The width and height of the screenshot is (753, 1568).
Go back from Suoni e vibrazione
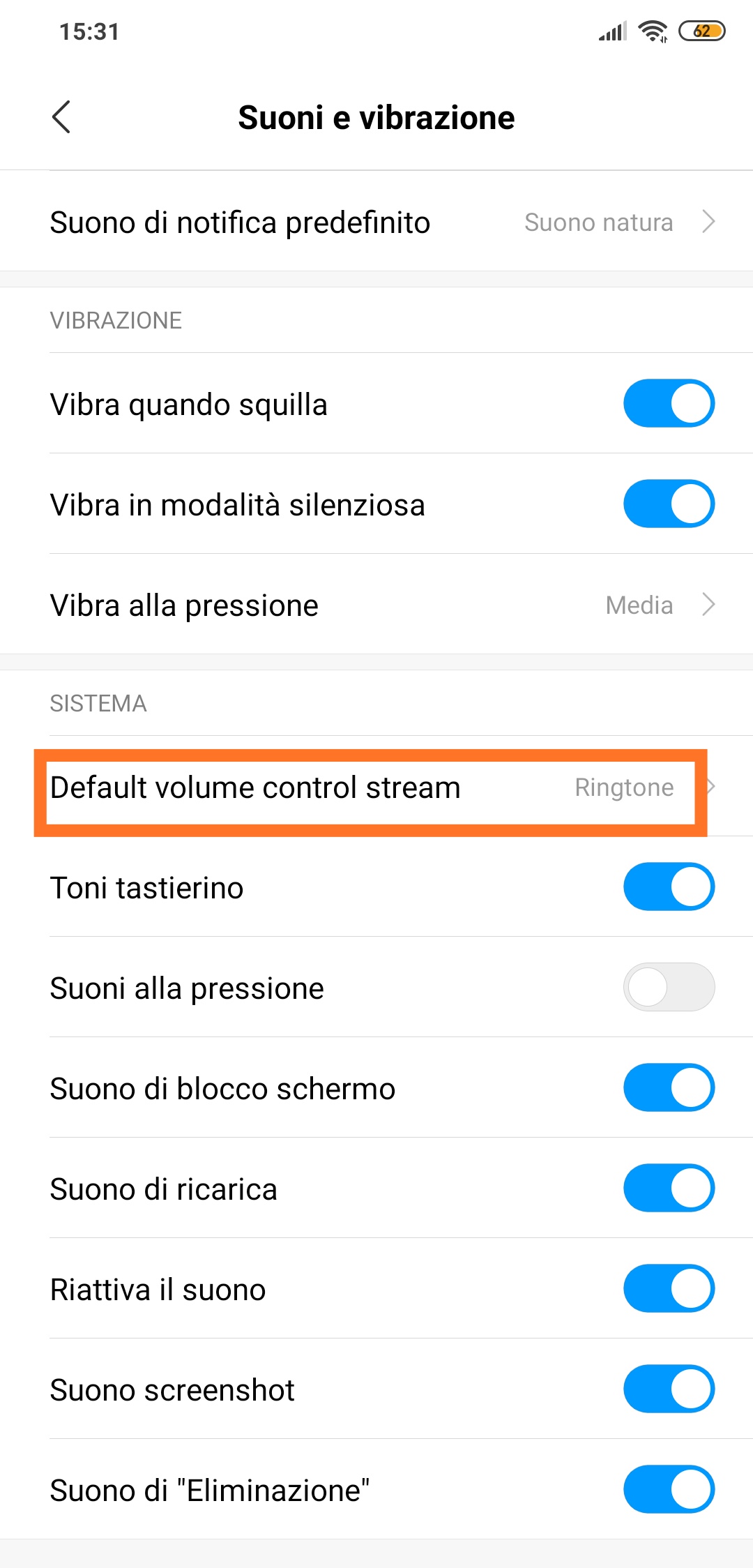(61, 117)
